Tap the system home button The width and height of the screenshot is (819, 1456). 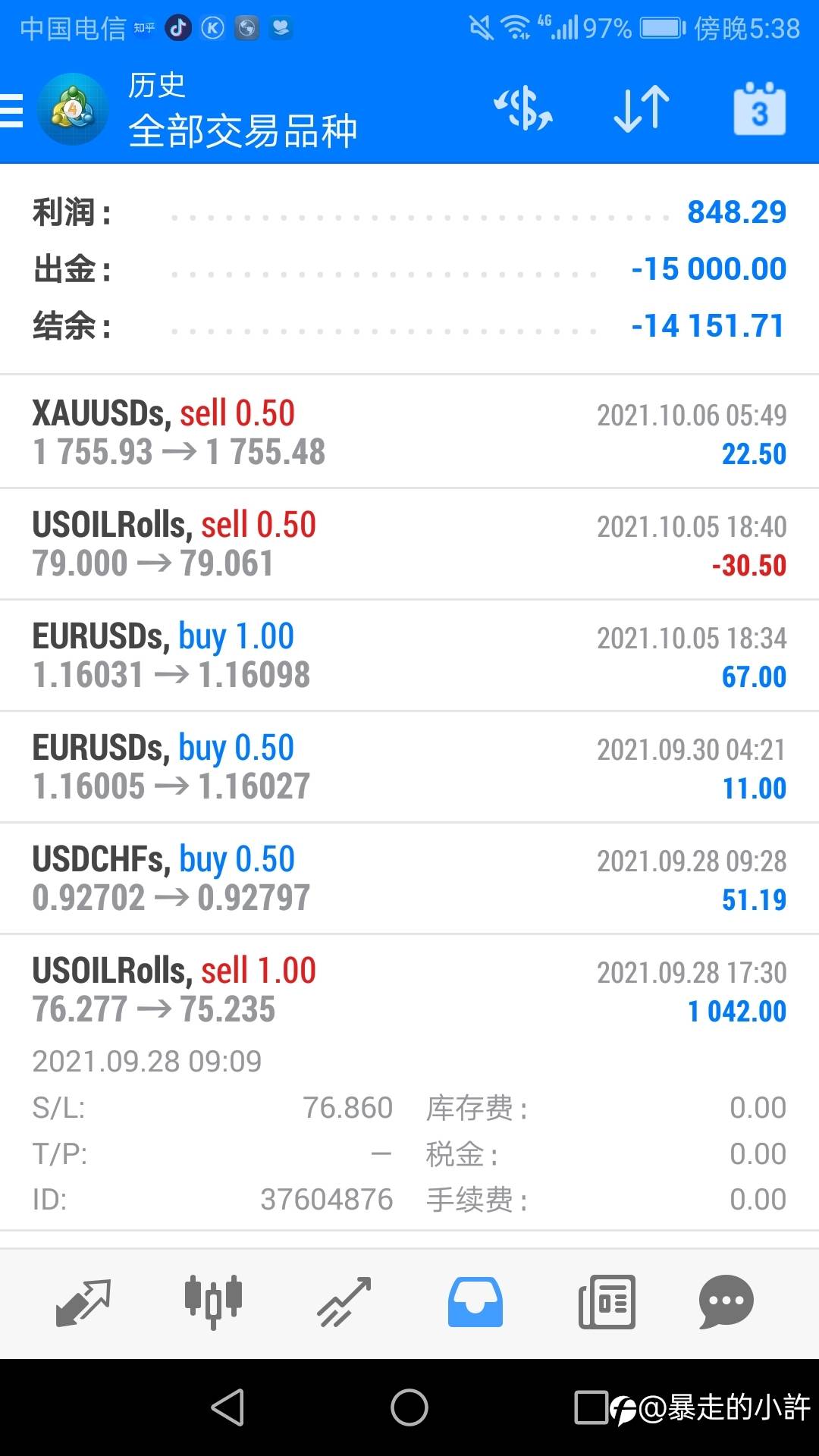coord(409,1407)
